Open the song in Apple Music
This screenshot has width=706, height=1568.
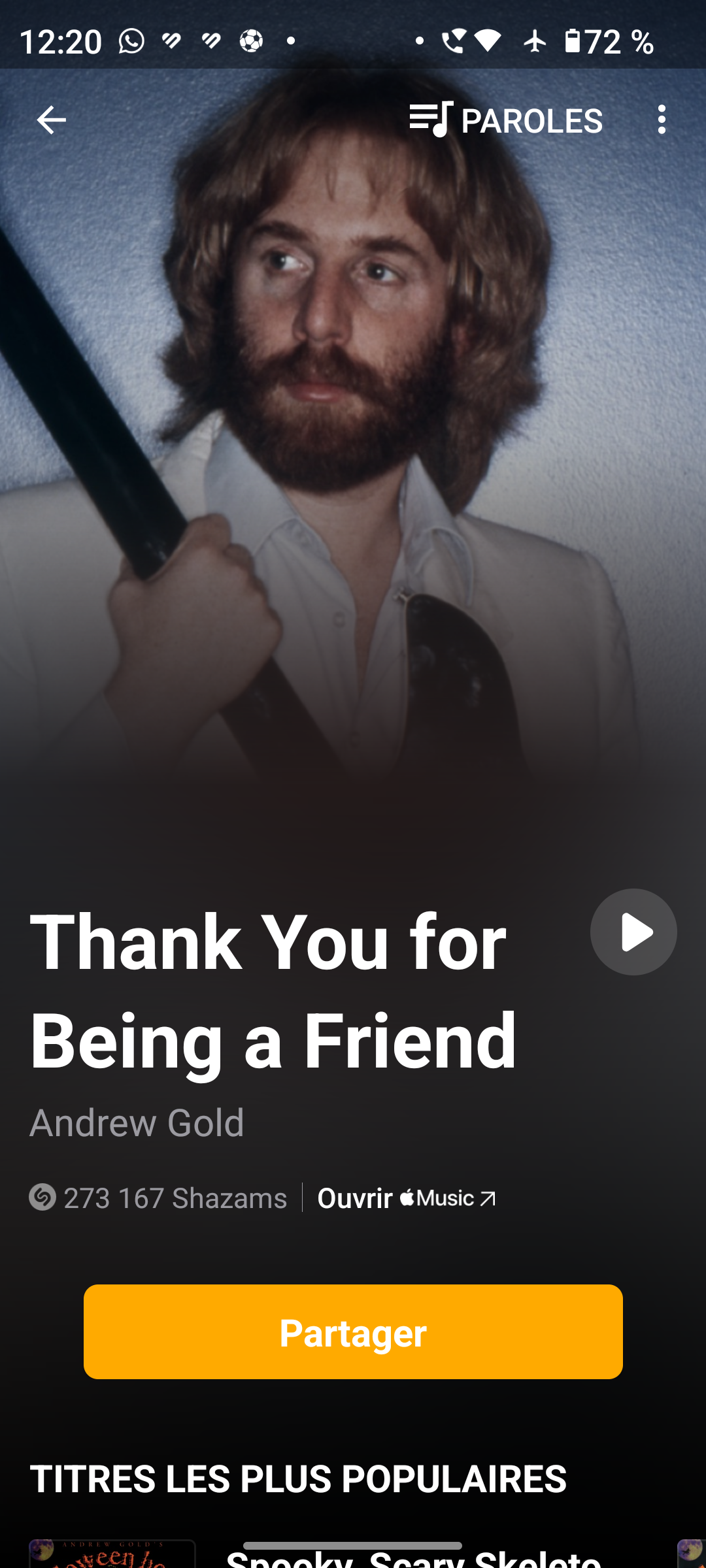(406, 1198)
